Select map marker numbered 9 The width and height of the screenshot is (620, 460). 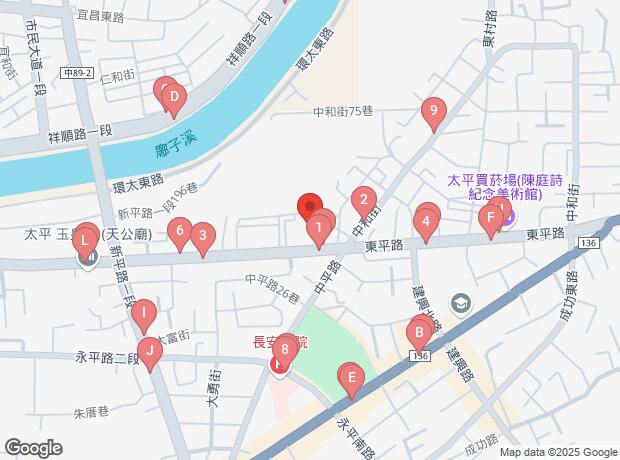432,111
